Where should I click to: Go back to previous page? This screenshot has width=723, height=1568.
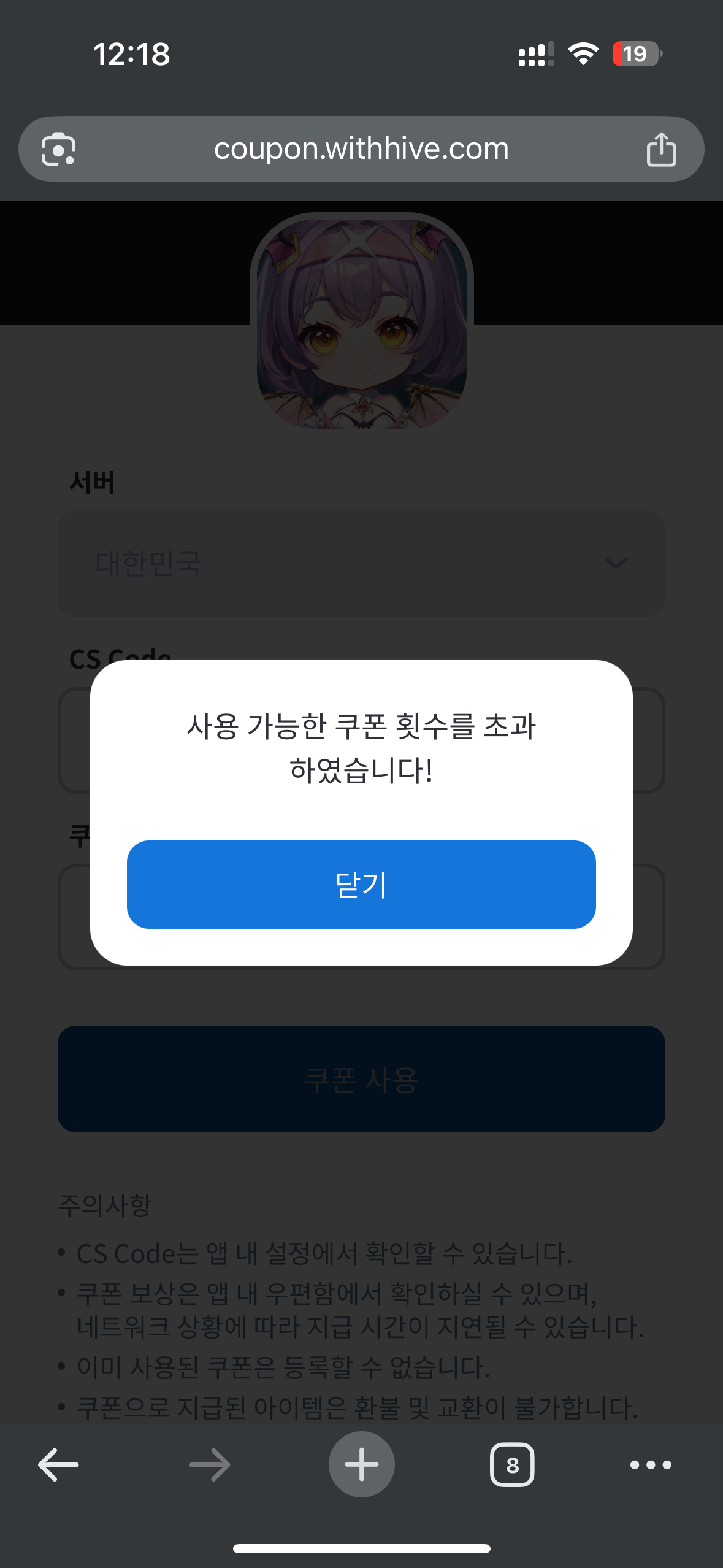click(58, 1464)
